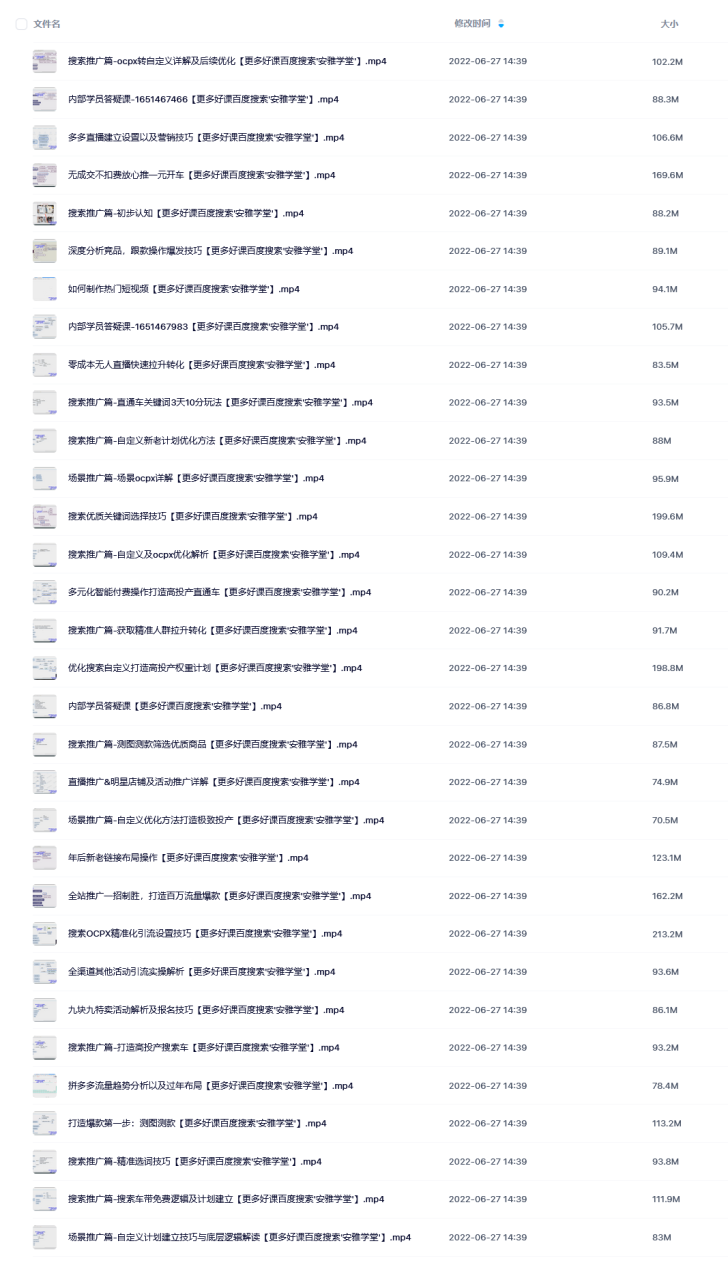
Task: Open 场景推广篇-场景ocpx详解 file
Action: (x=196, y=479)
